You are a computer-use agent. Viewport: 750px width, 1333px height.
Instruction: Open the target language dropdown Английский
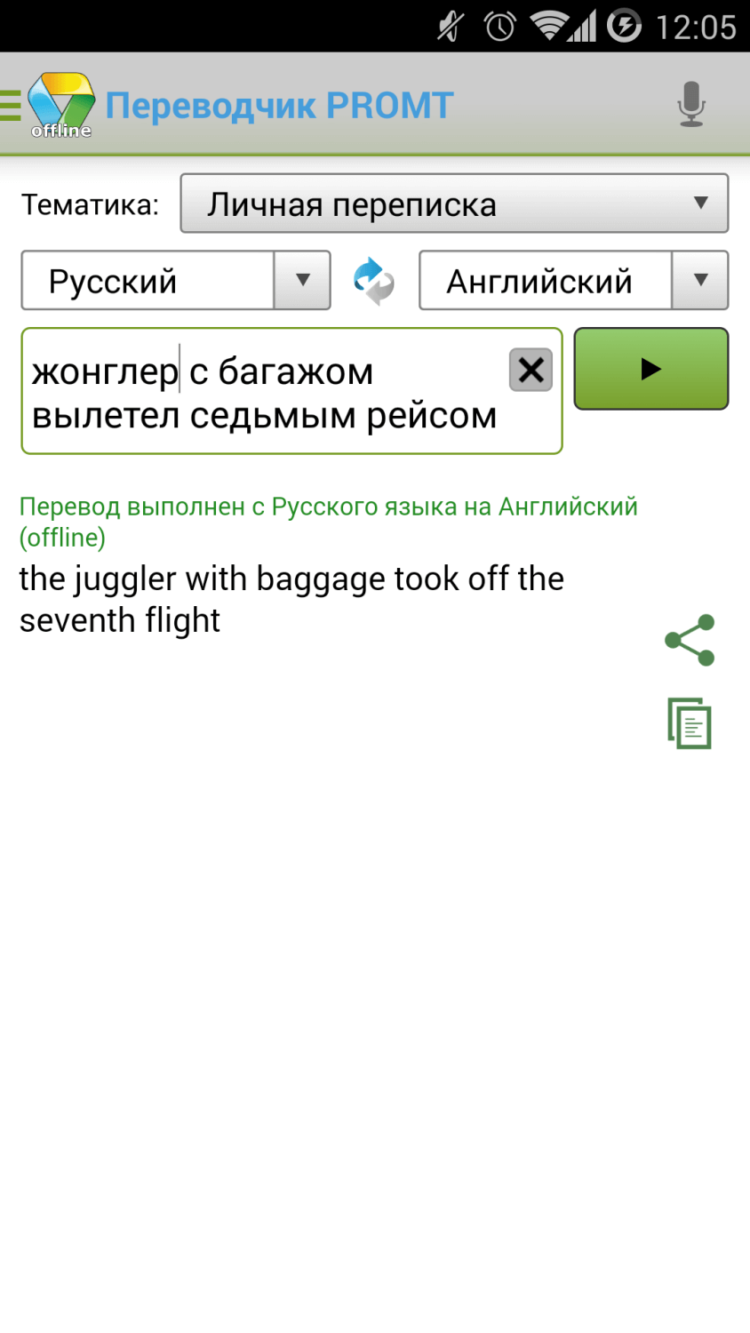tap(573, 281)
